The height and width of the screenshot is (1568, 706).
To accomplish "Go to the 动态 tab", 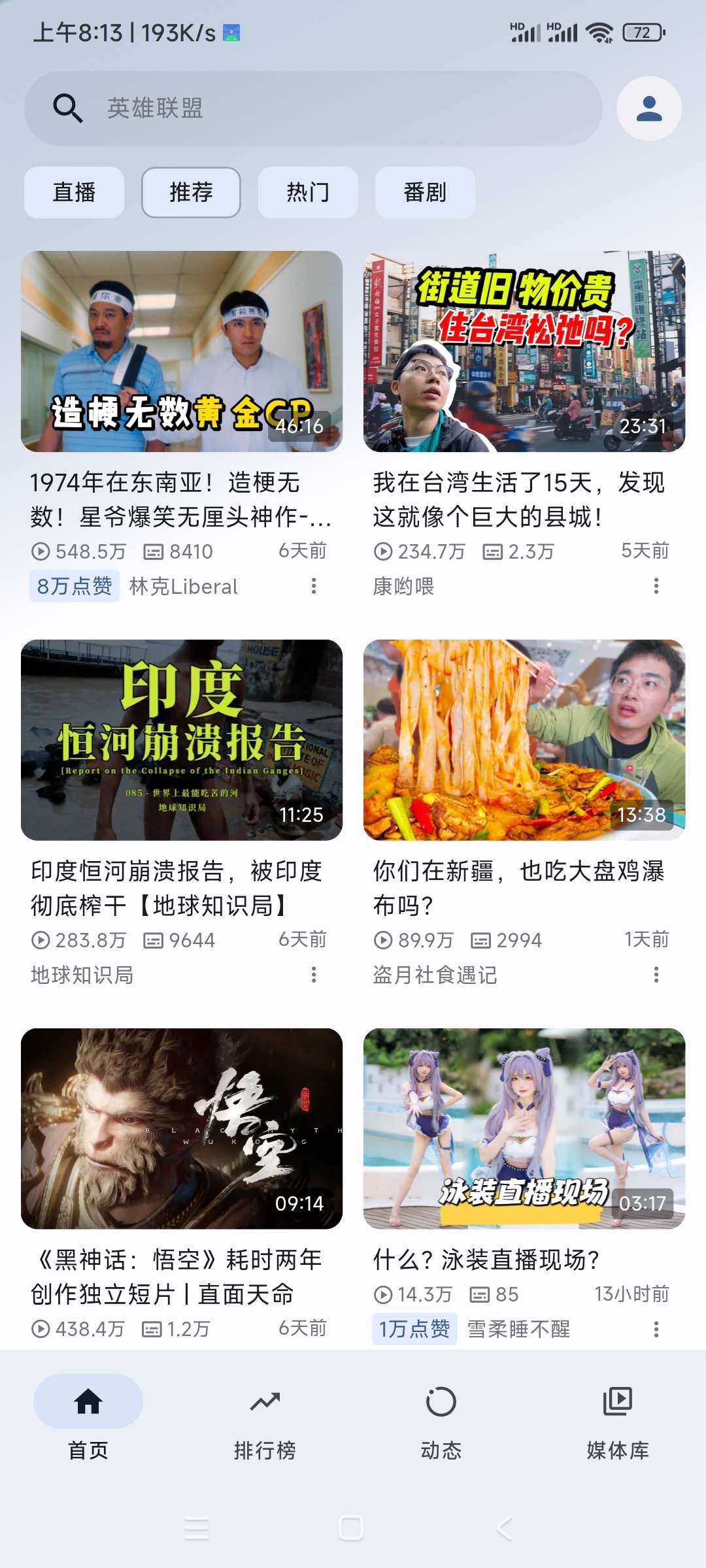I will 441,1418.
